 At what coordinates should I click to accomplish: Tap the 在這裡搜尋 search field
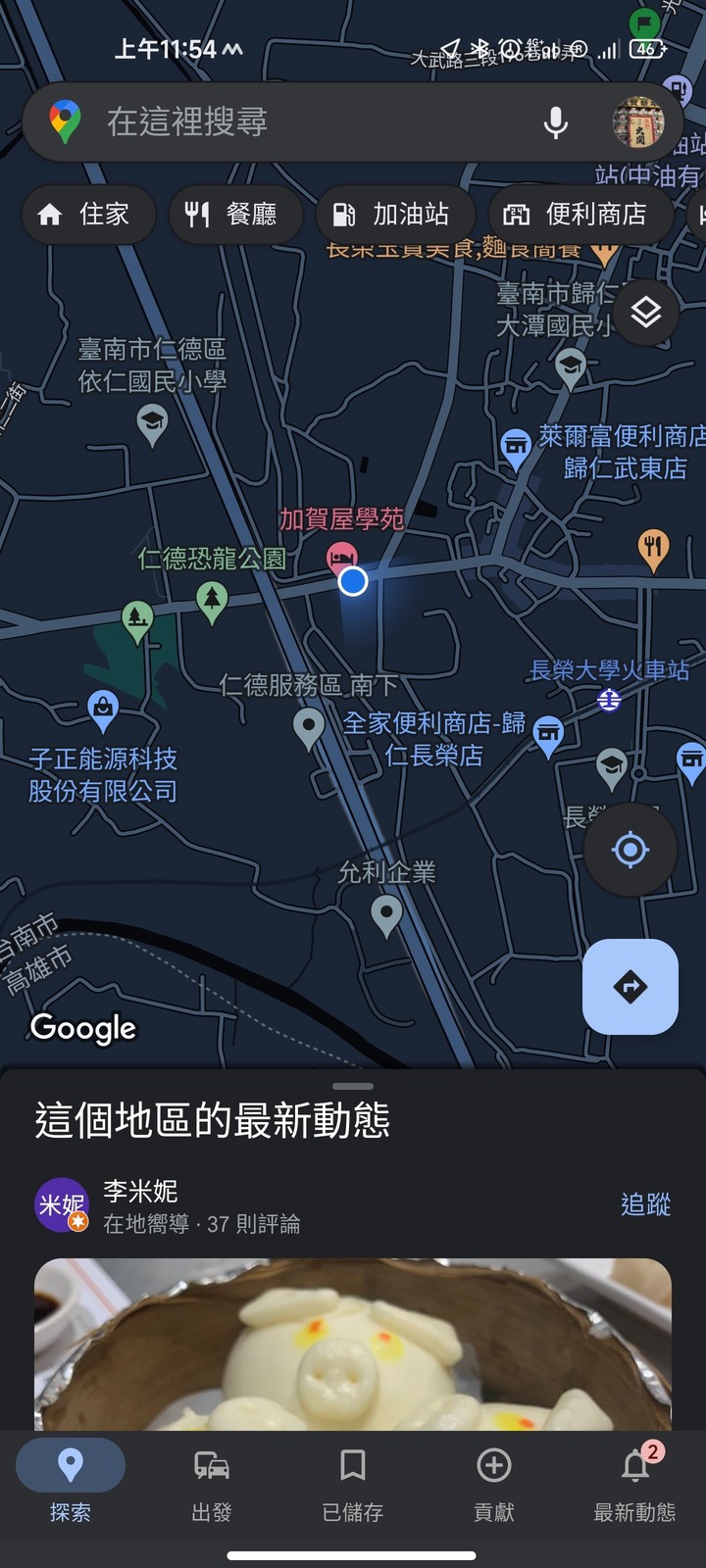294,122
